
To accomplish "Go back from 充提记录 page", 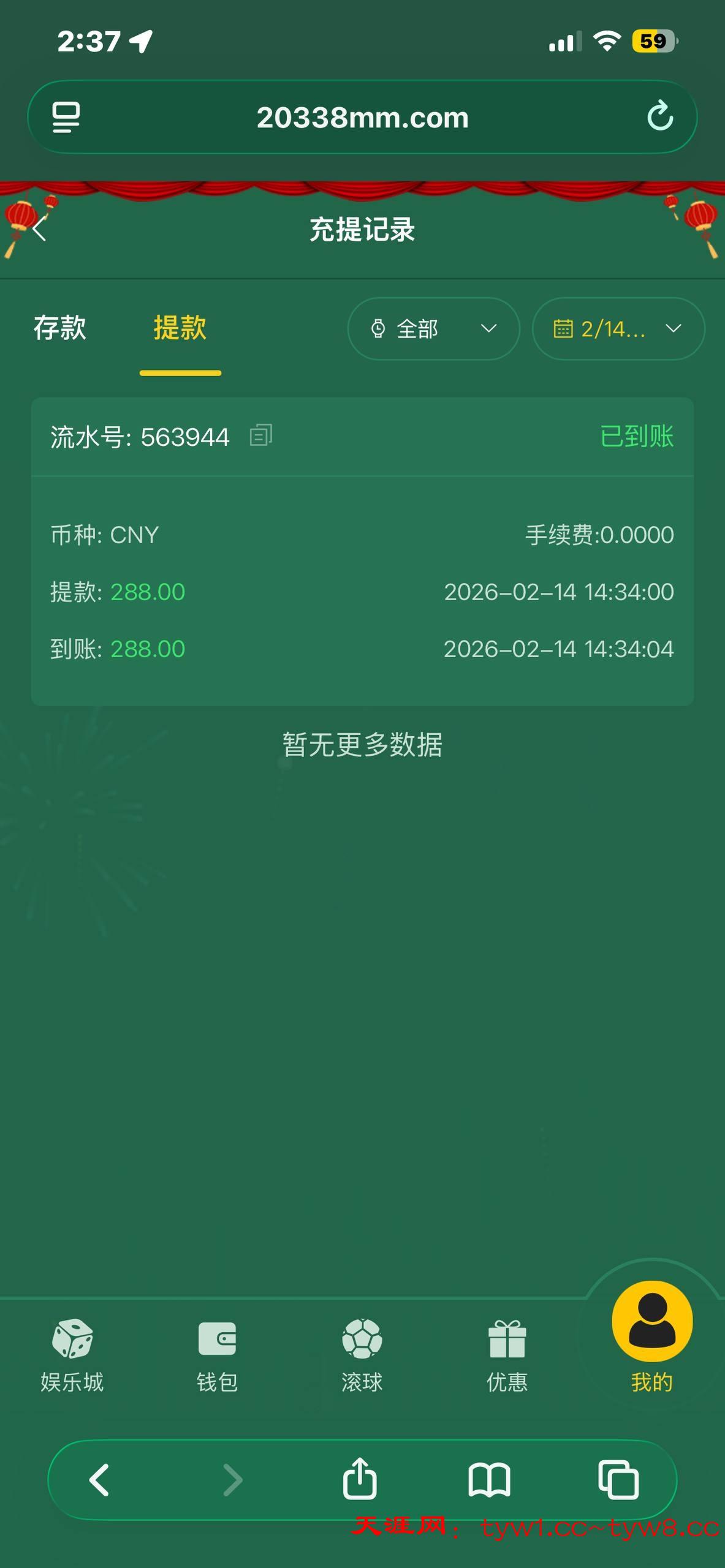I will (39, 230).
